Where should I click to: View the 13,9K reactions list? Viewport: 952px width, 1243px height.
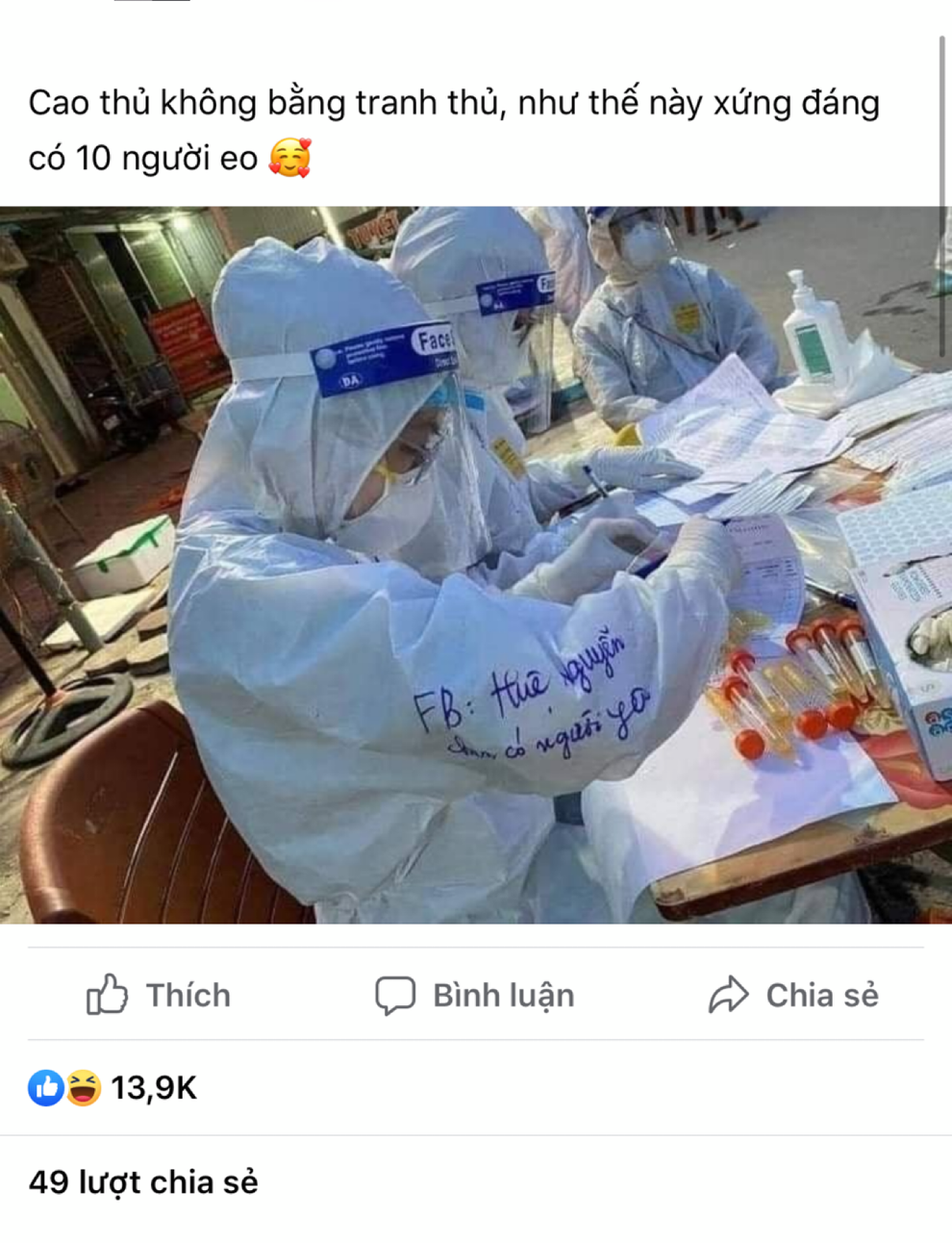click(113, 1088)
